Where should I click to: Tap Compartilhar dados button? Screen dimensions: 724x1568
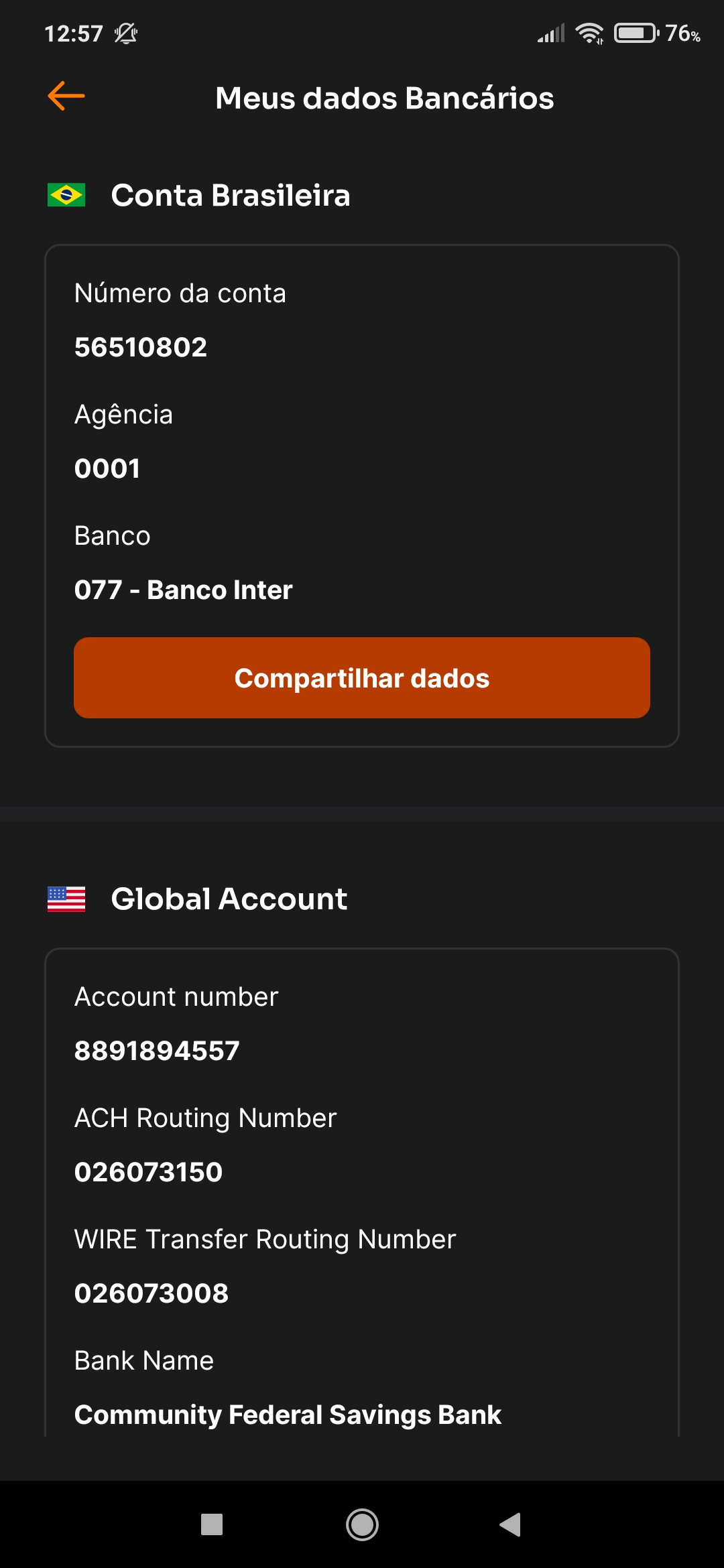(x=362, y=677)
